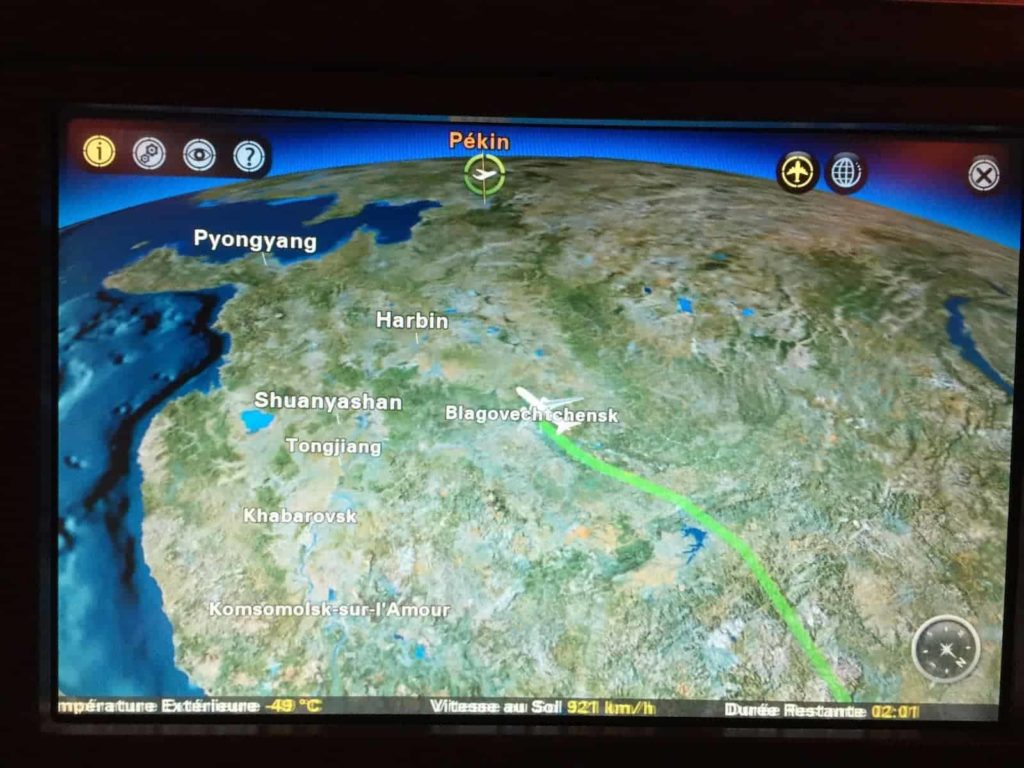Tap the eye view options icon
The height and width of the screenshot is (768, 1024).
pos(199,155)
